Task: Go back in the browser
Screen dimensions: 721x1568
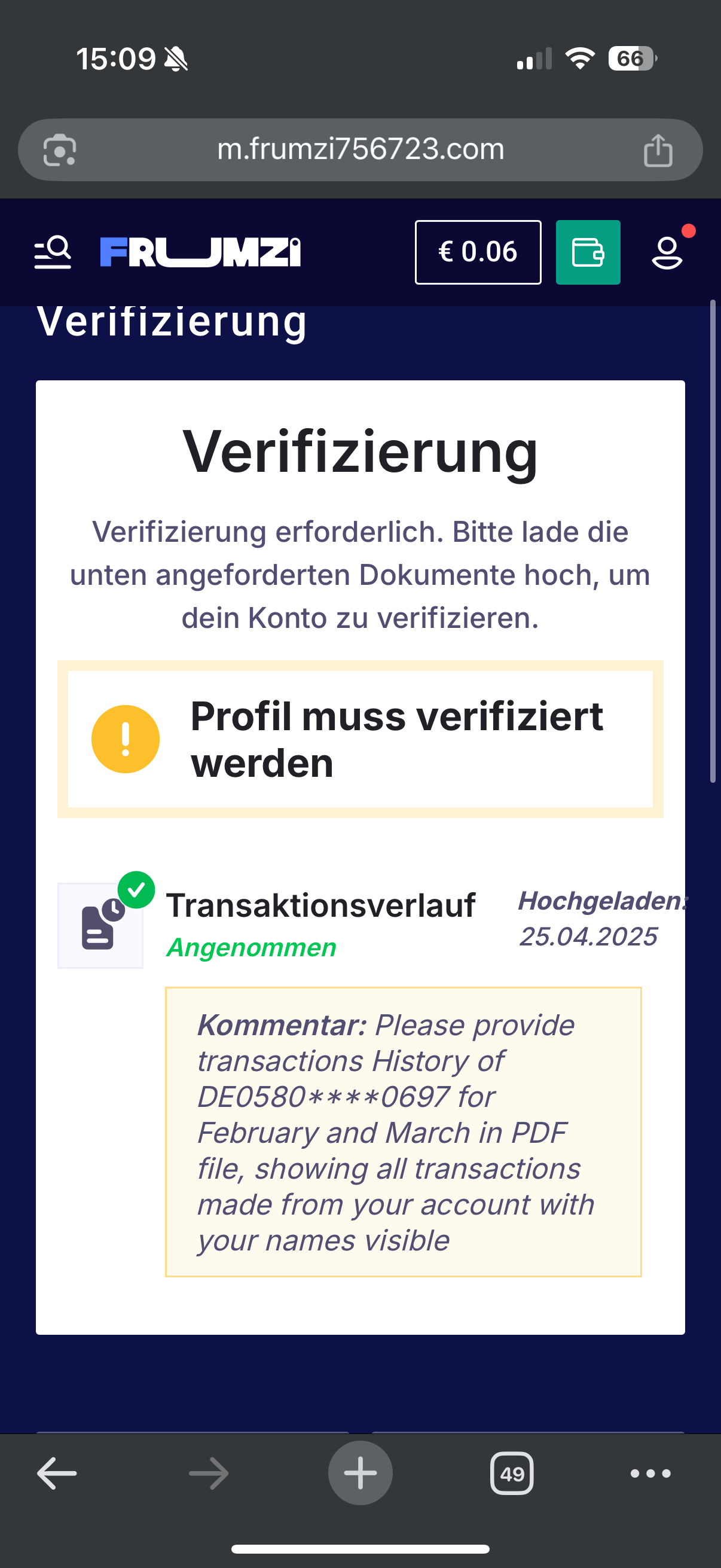Action: tap(57, 1474)
